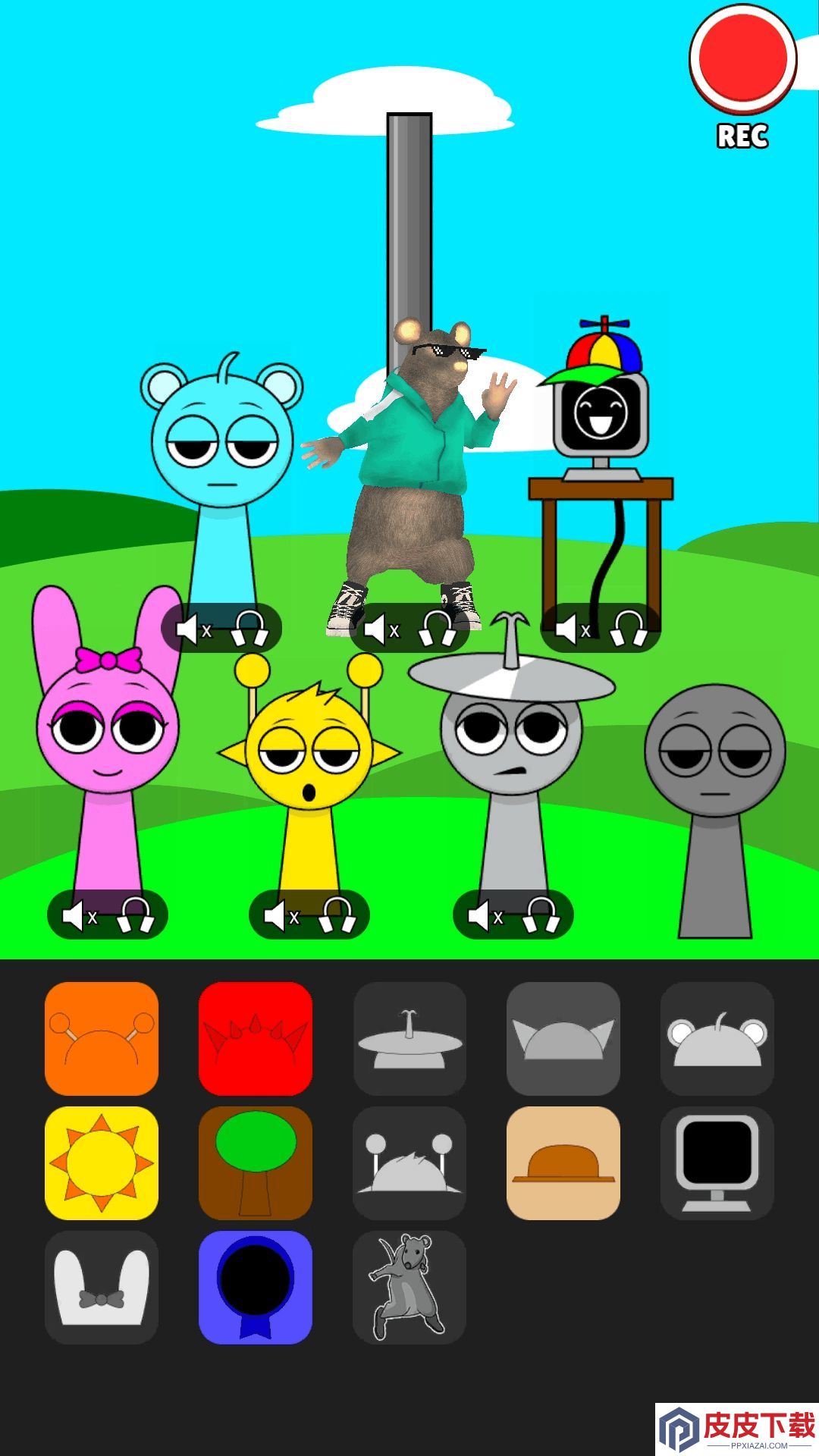Tap the grayed-out satellite hat tile
The image size is (819, 1456).
point(409,1038)
